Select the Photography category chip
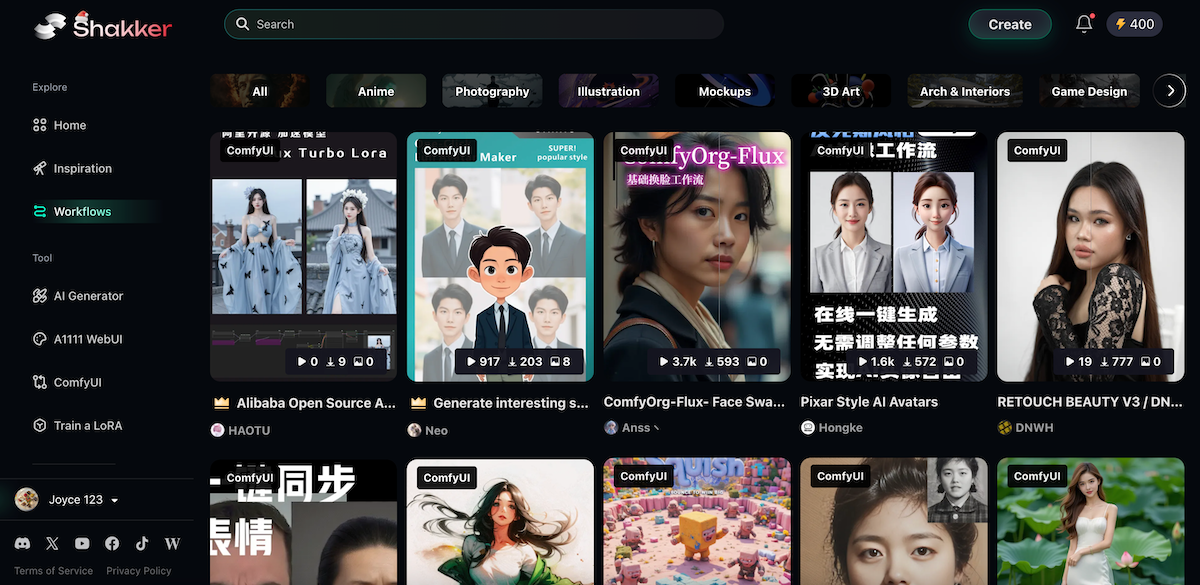This screenshot has width=1200, height=585. pos(492,91)
